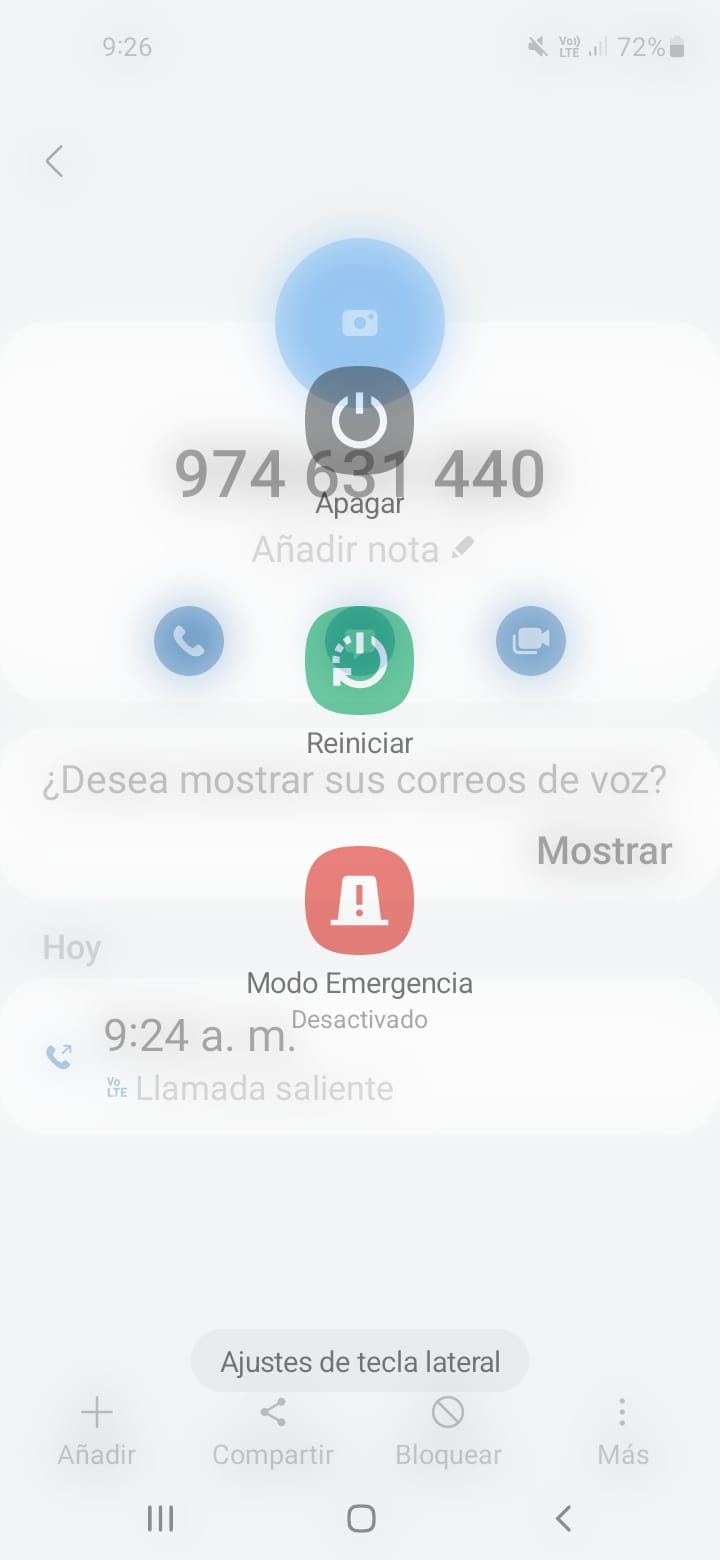This screenshot has width=720, height=1560.
Task: Tap Apagar to power off the phone
Action: pos(359,421)
